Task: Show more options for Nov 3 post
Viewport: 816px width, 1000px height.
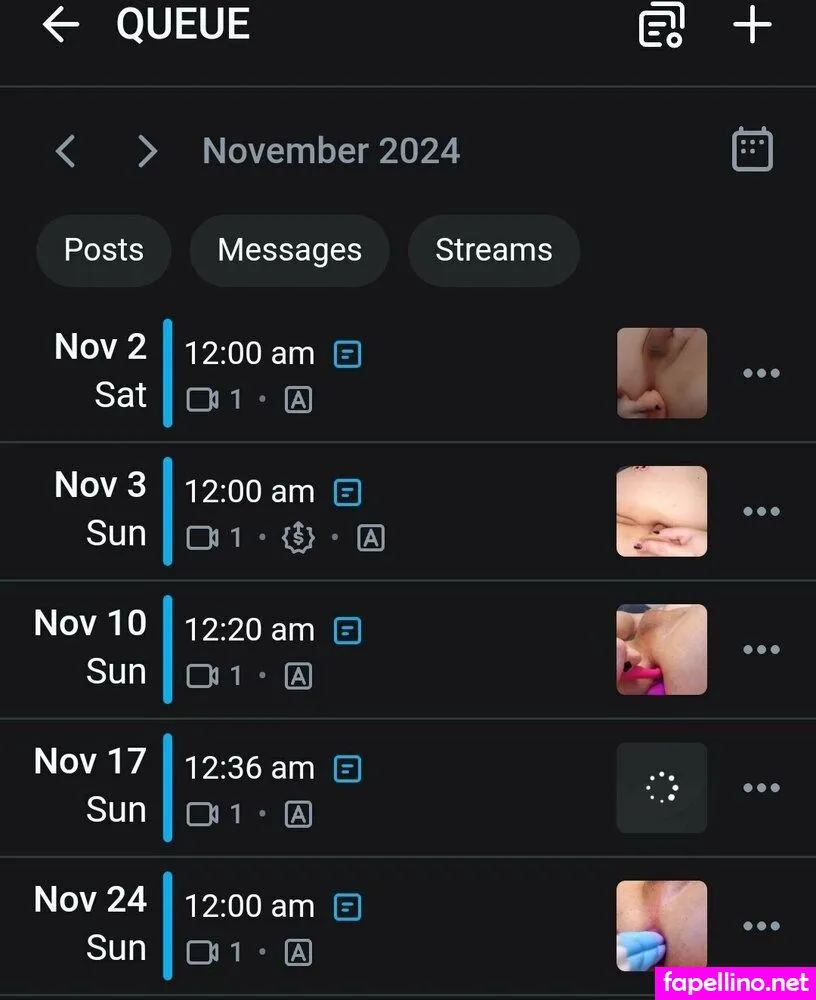Action: click(x=761, y=512)
